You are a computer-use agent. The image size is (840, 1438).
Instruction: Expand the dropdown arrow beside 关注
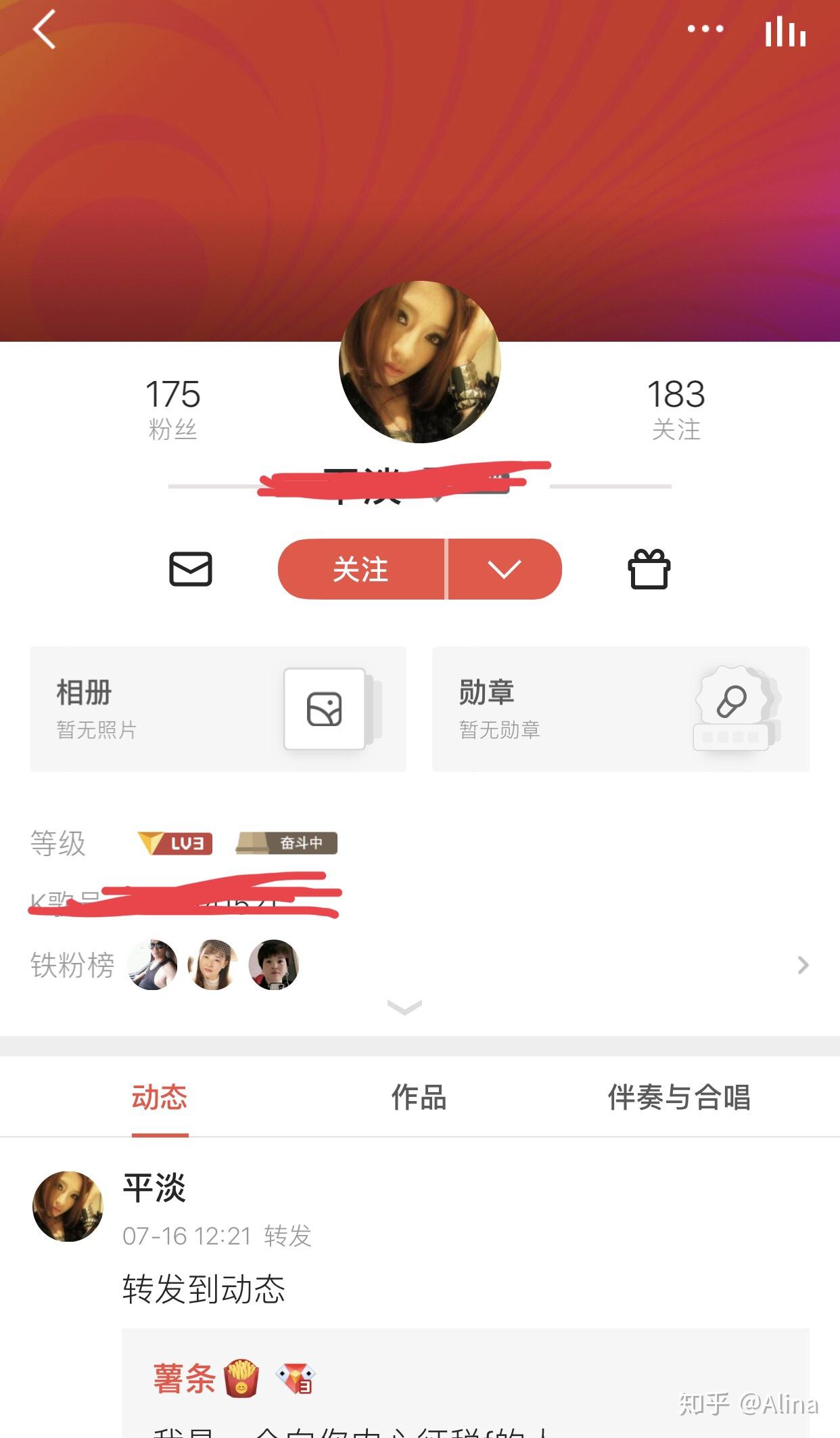(x=505, y=569)
